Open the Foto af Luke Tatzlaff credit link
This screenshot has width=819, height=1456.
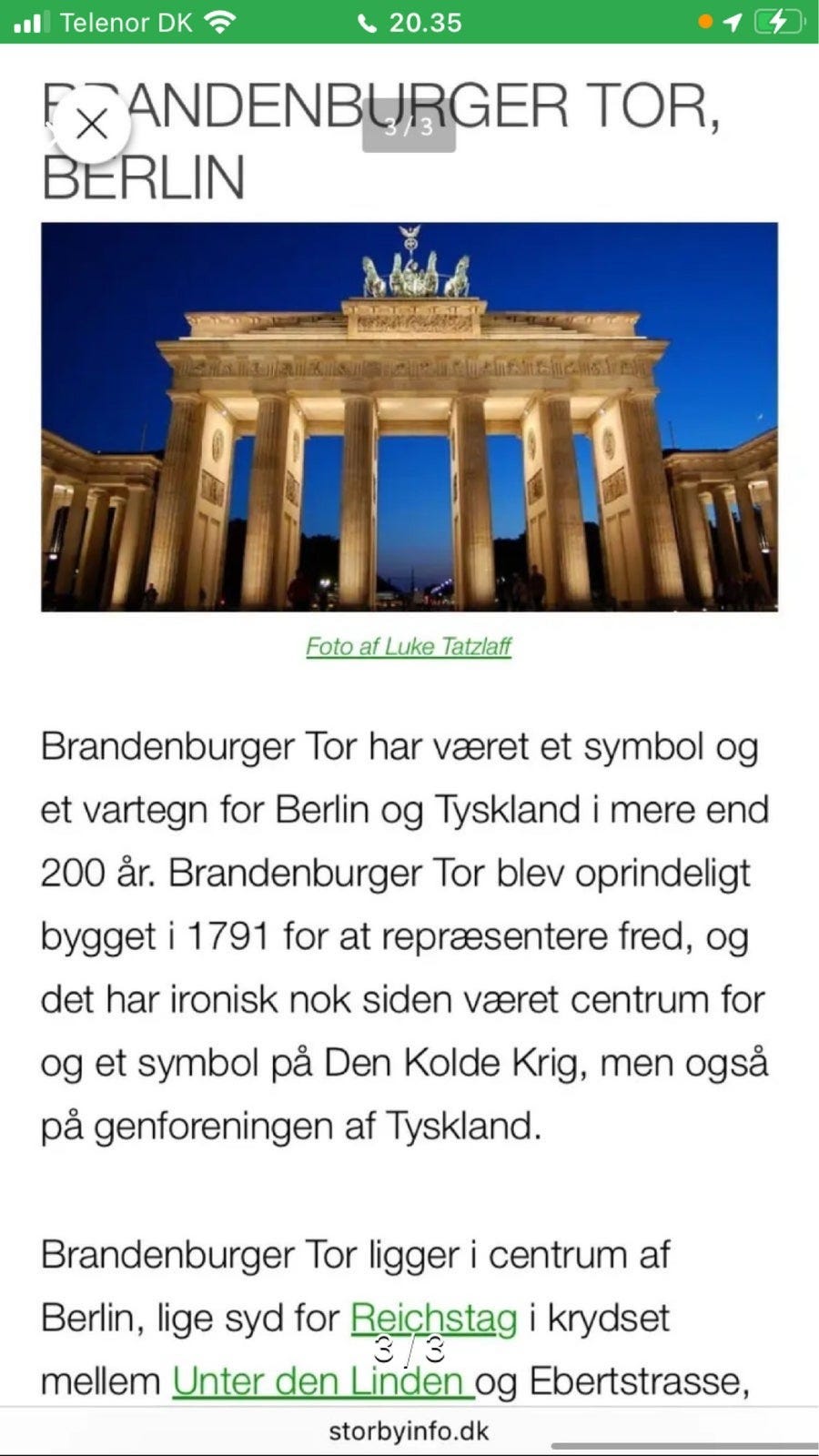tap(409, 647)
